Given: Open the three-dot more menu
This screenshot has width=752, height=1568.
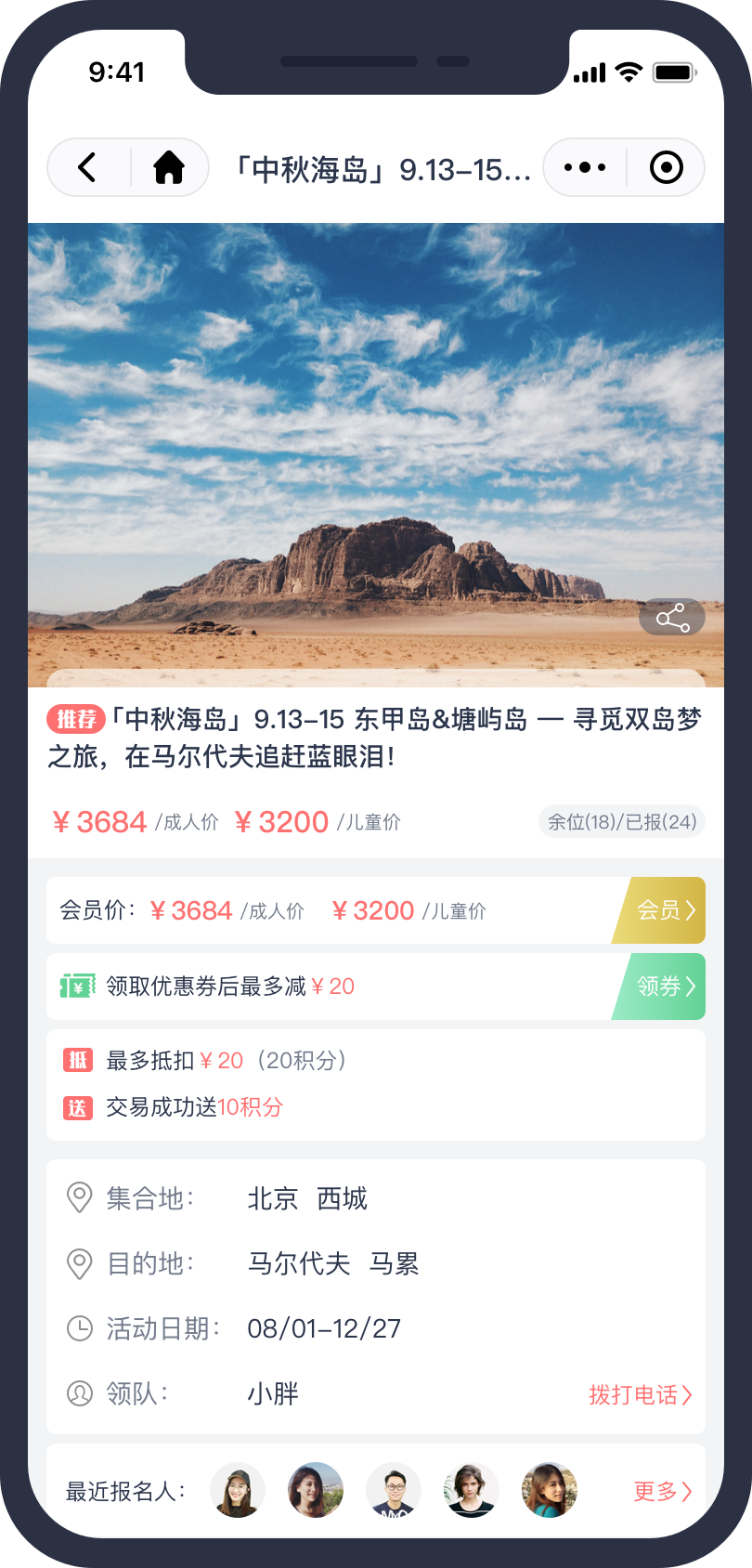Looking at the screenshot, I should coord(585,168).
